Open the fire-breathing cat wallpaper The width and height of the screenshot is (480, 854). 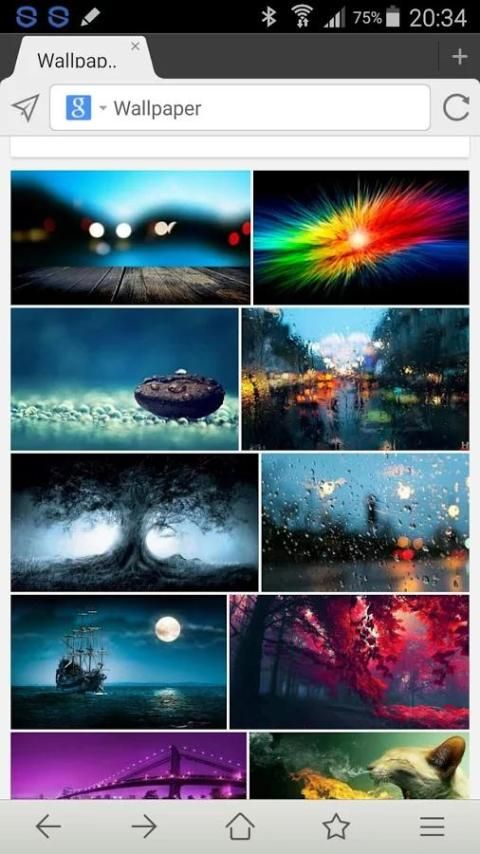[x=360, y=765]
